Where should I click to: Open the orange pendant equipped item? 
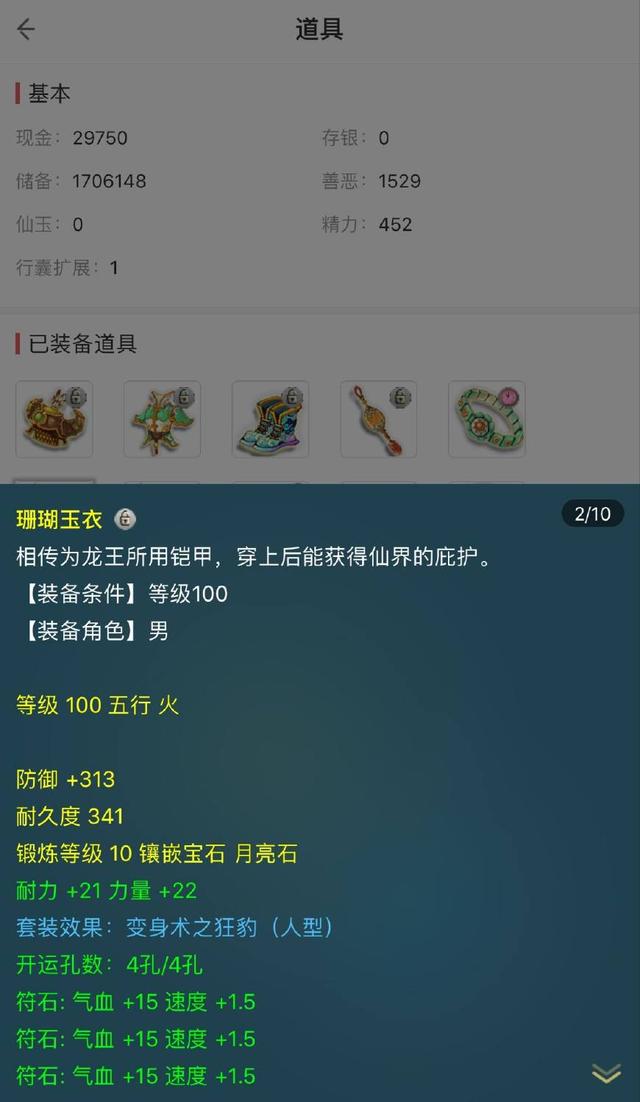click(x=379, y=419)
